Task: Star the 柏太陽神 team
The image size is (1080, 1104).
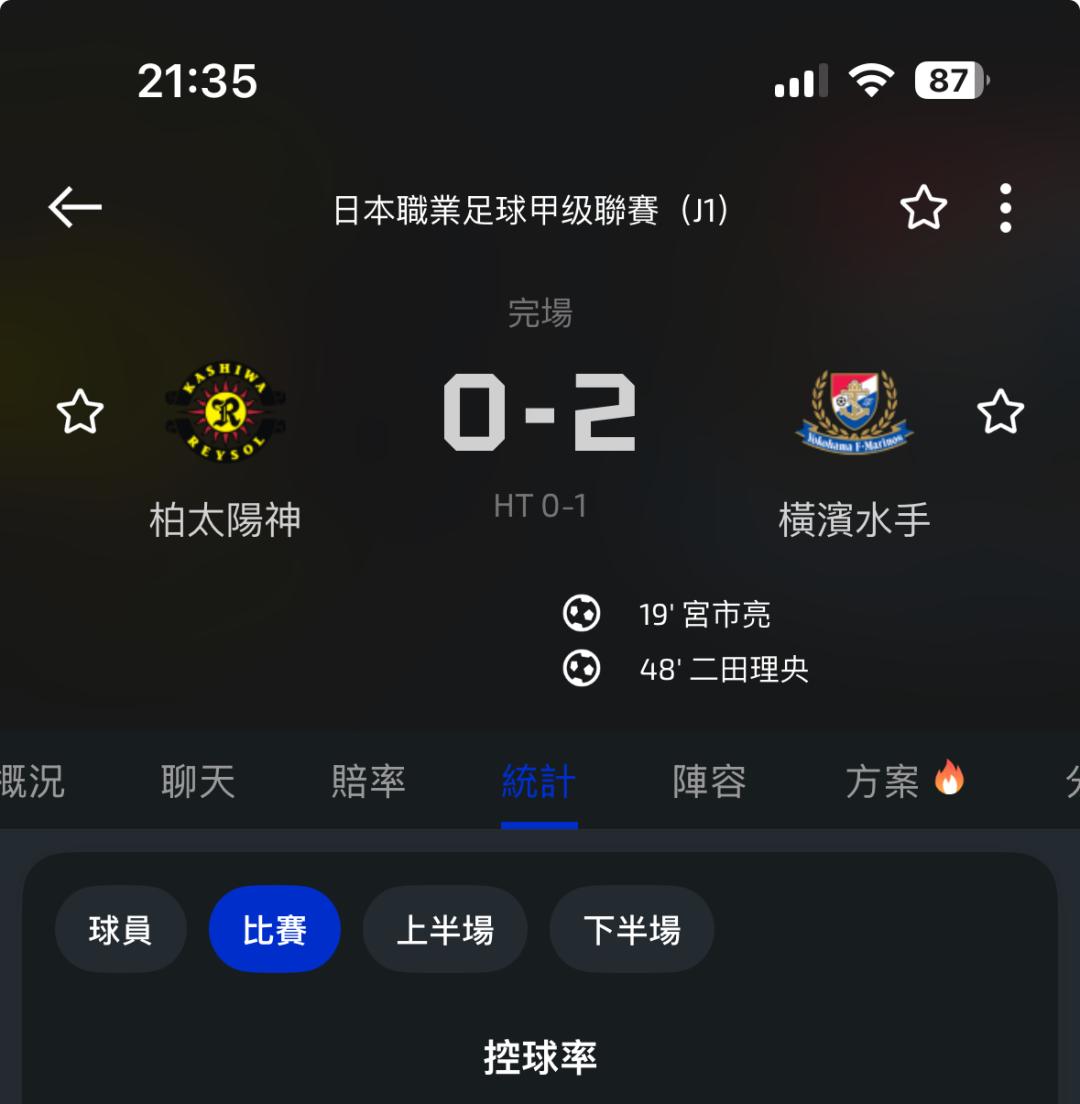Action: click(80, 411)
